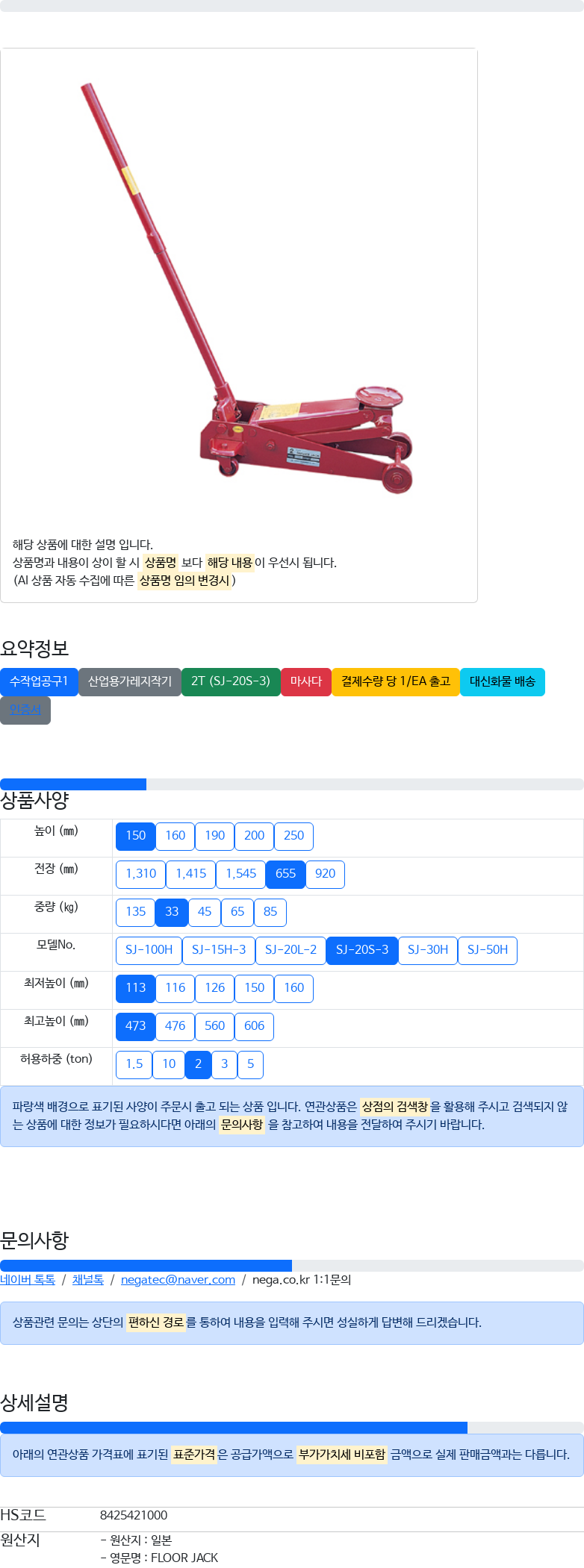Select 250 in the 높이 row
Screen dimensions: 584x1568
tap(293, 835)
